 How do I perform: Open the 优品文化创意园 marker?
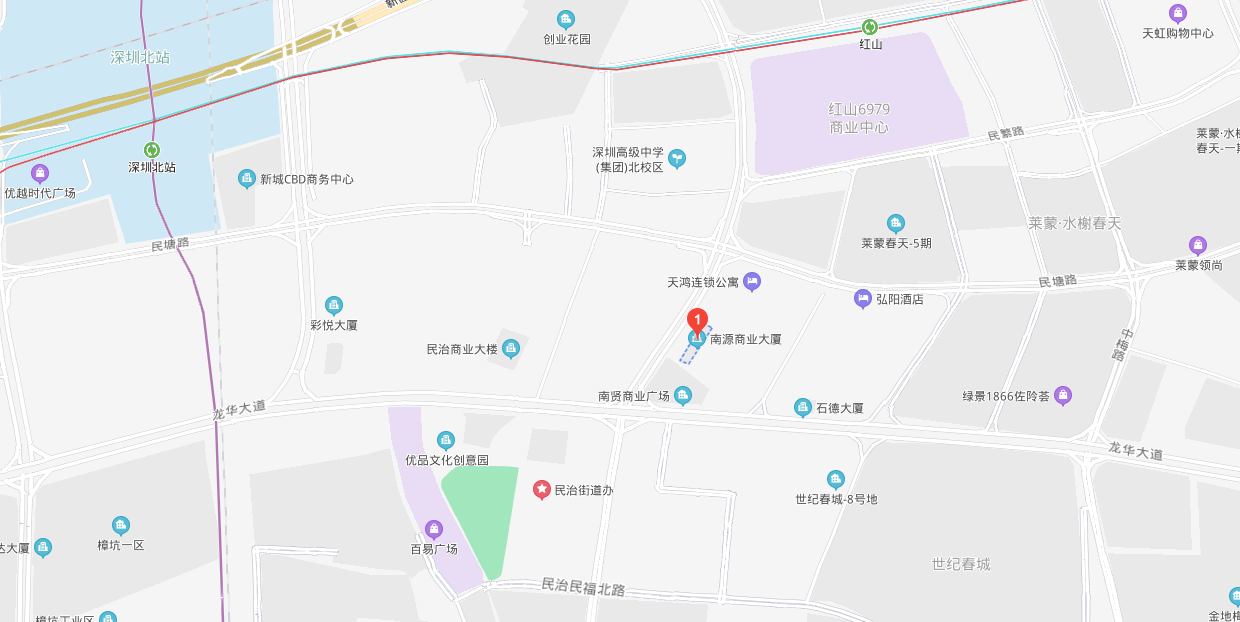tap(446, 440)
